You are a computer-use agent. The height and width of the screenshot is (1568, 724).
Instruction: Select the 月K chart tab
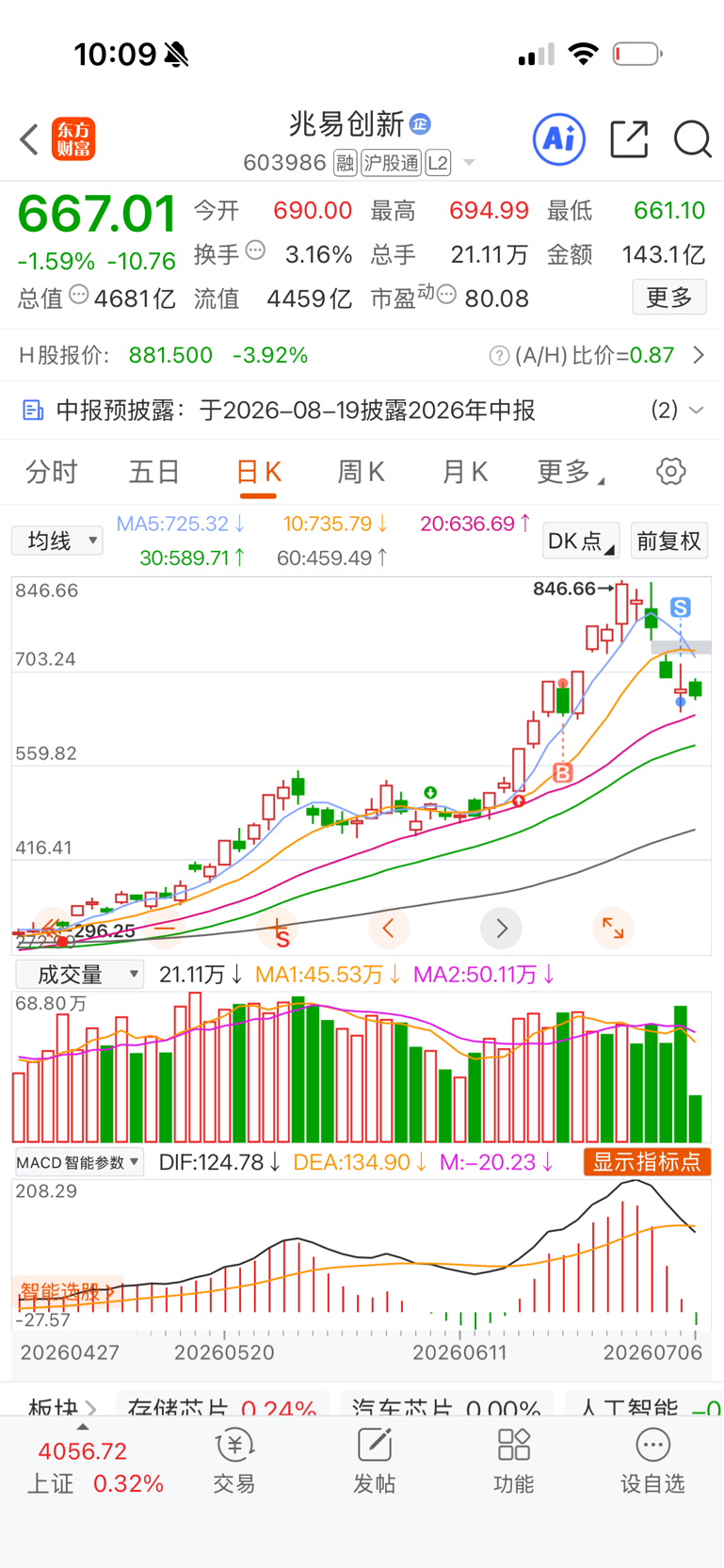click(x=465, y=472)
